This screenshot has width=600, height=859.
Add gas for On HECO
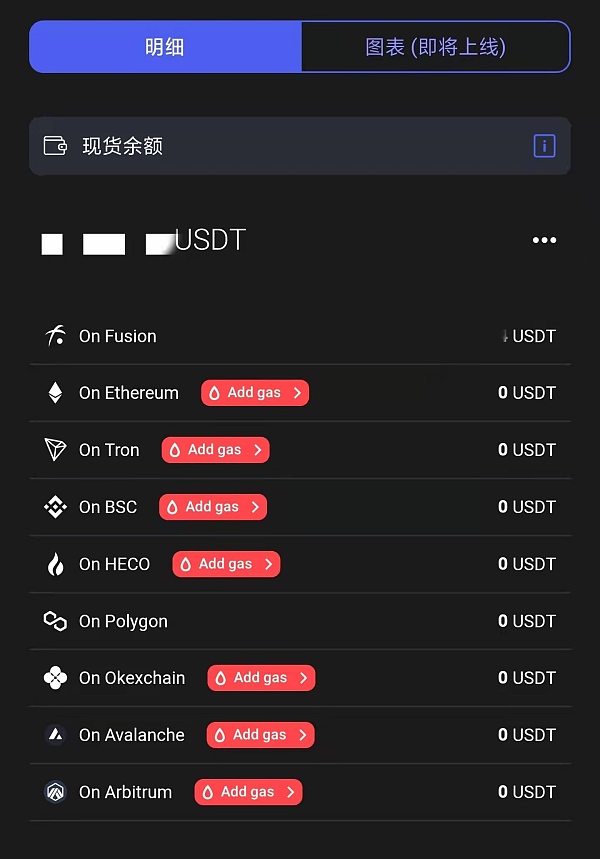click(226, 564)
